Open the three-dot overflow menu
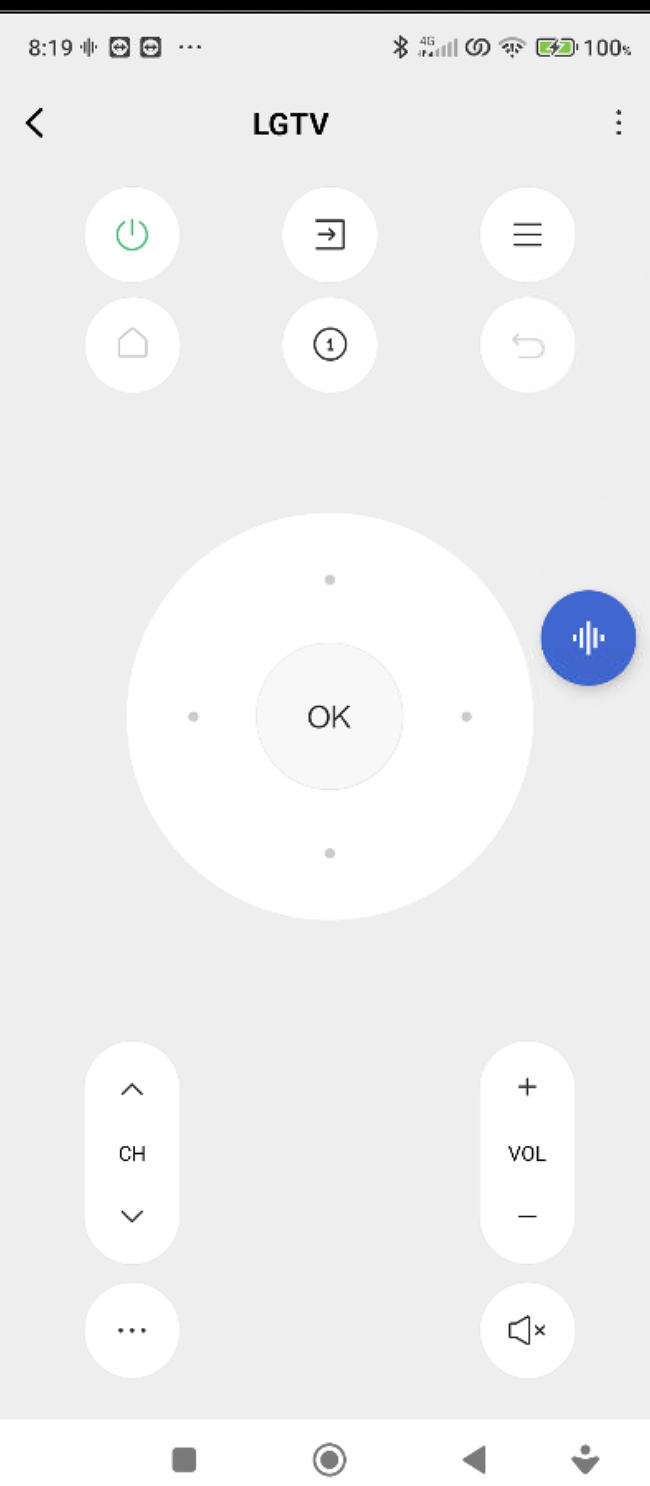The height and width of the screenshot is (1486, 650). (618, 123)
